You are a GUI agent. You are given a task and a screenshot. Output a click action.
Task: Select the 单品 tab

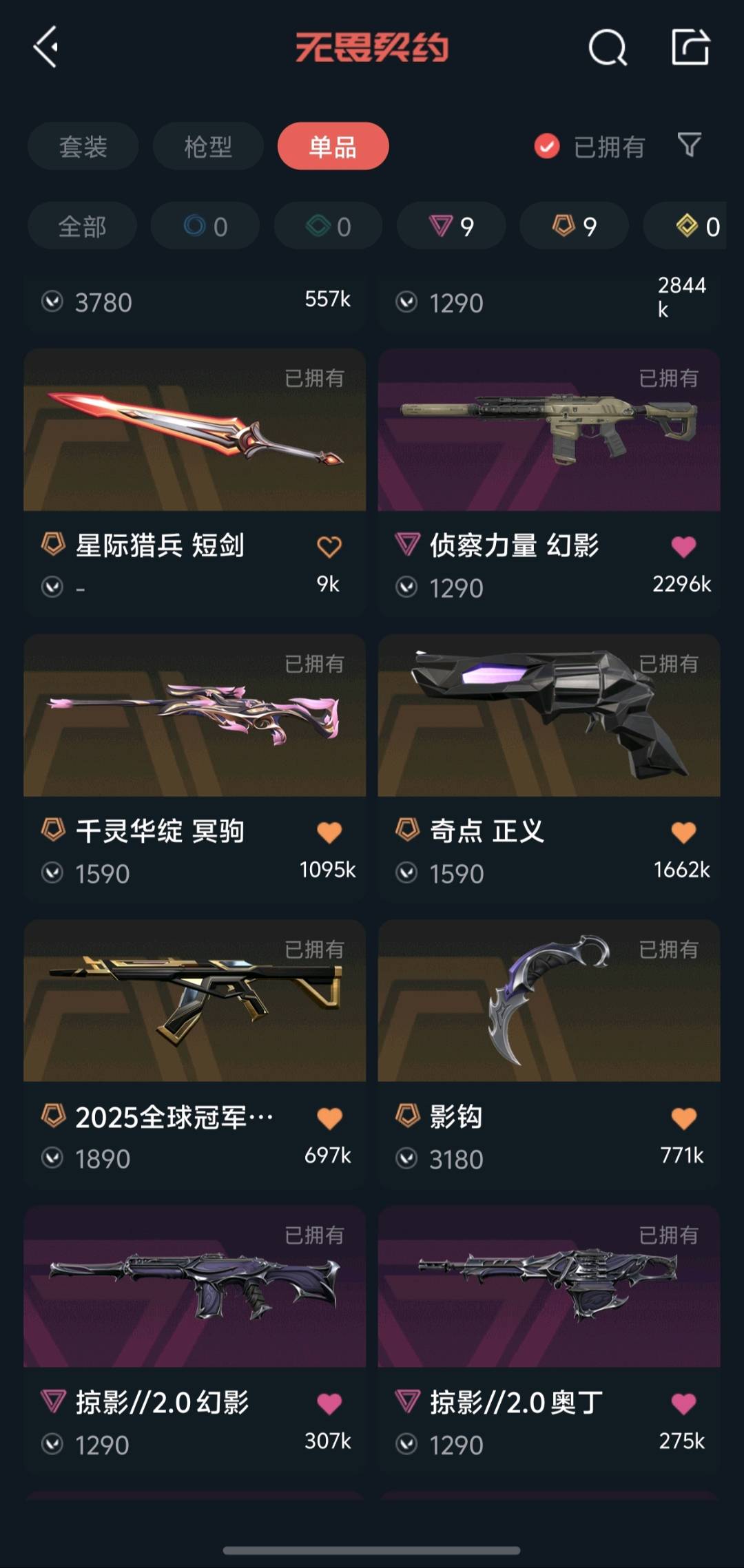pos(333,146)
